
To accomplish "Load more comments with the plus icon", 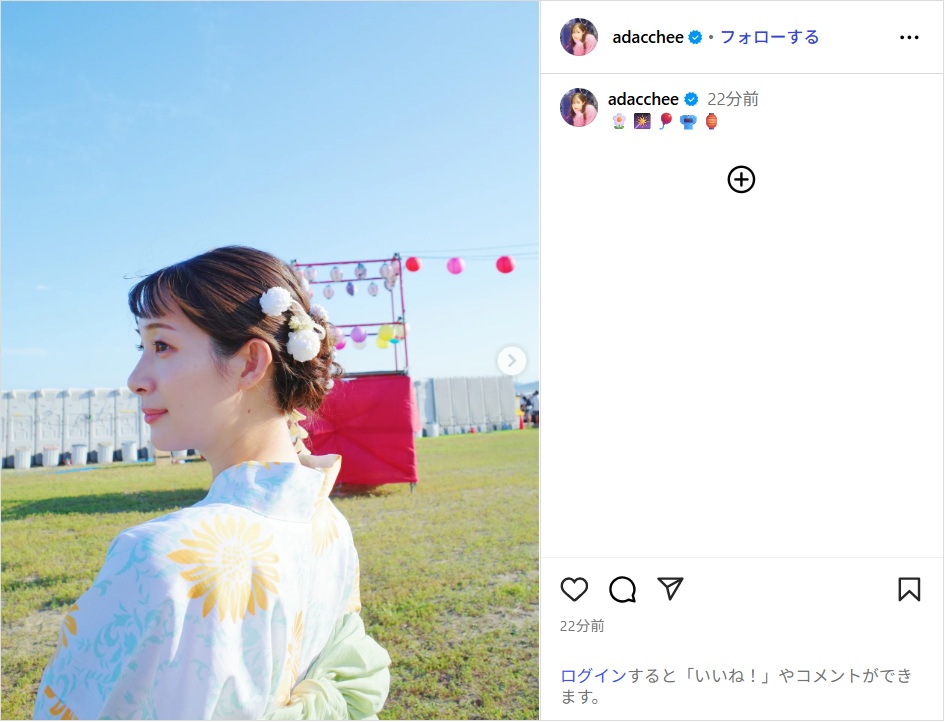I will click(741, 179).
